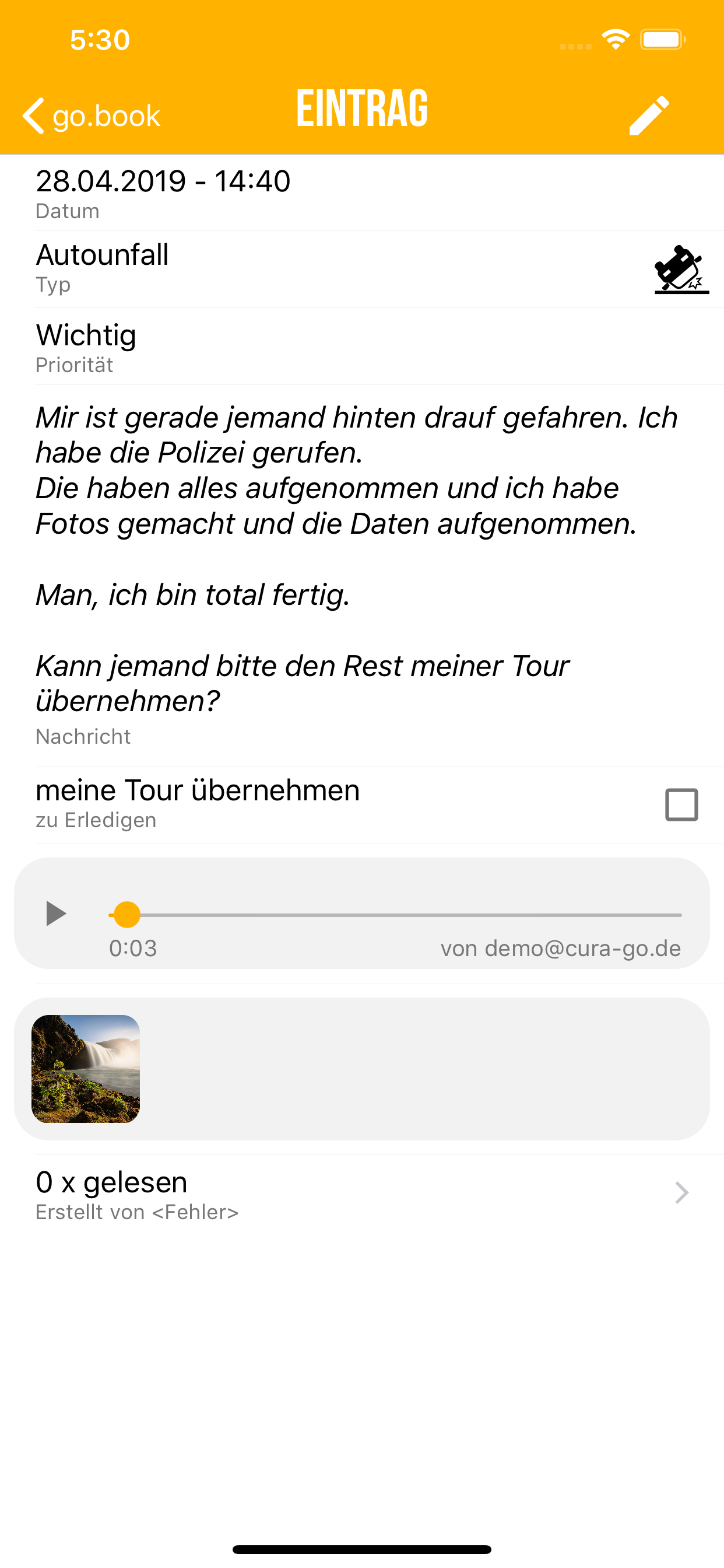Play the voice recording

point(56,914)
